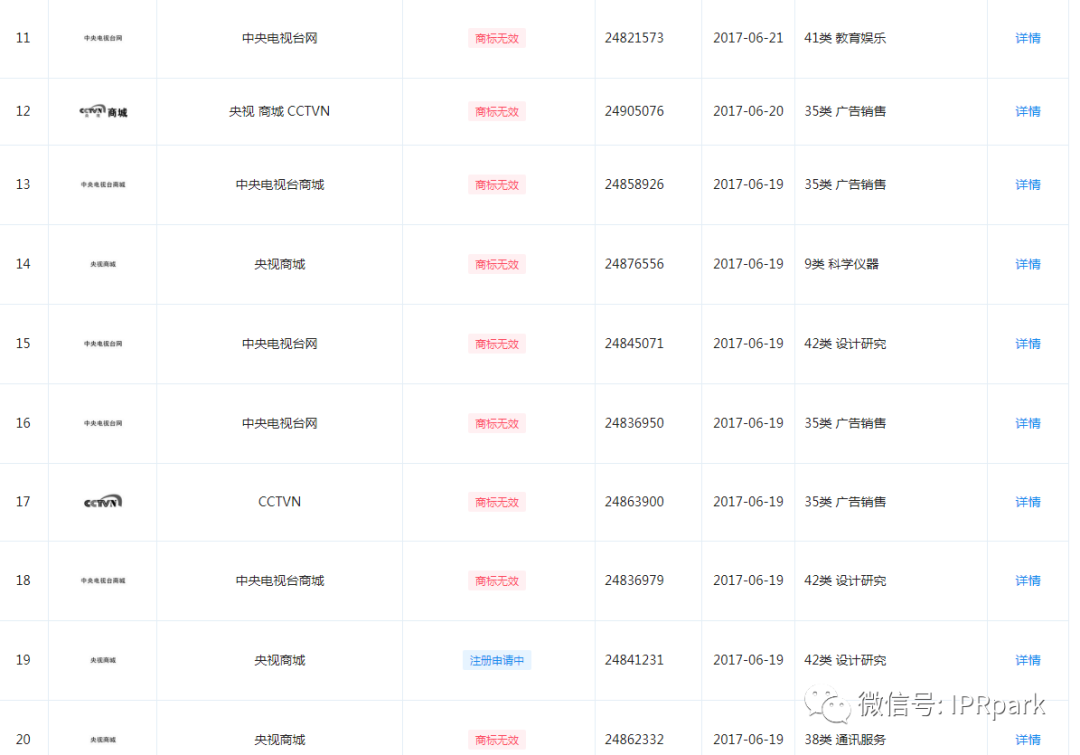View 详情 for row 16 application 24836950
Screen dimensions: 1080x755
tap(1028, 423)
